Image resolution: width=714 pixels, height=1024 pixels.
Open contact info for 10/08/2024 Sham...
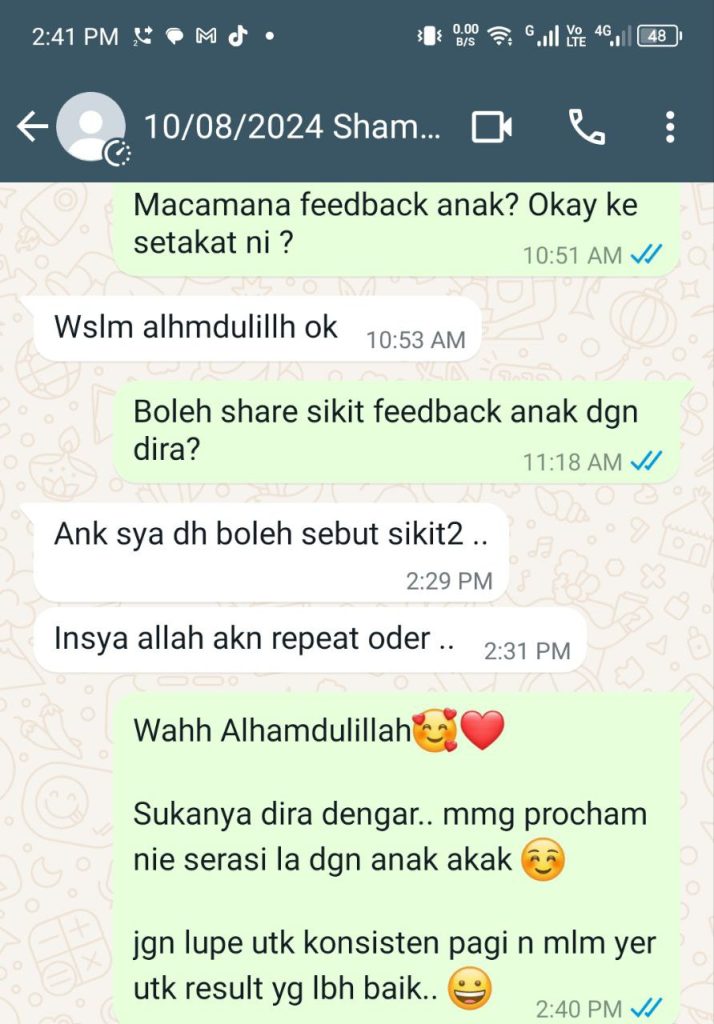(x=291, y=127)
